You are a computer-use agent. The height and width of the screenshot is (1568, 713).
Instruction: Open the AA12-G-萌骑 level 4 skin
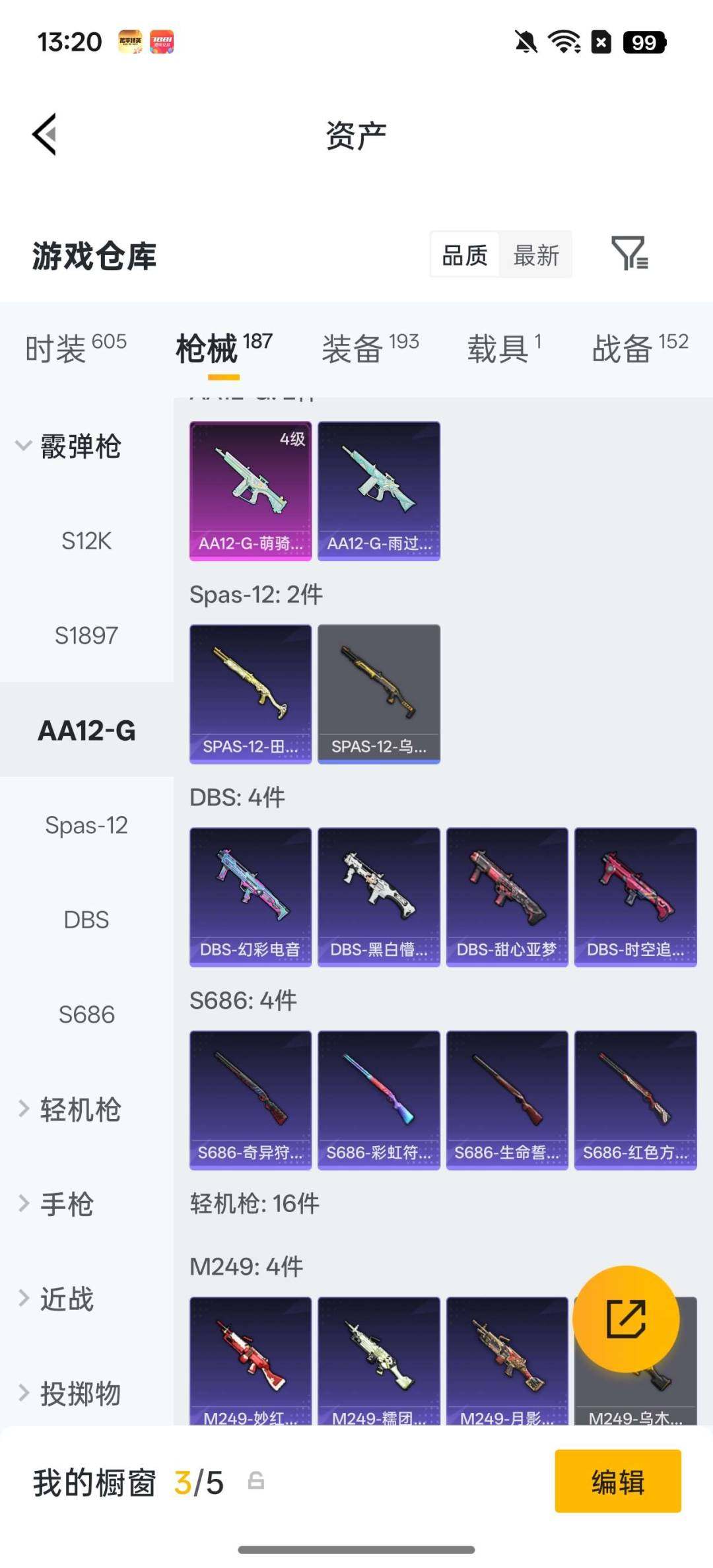(x=250, y=491)
